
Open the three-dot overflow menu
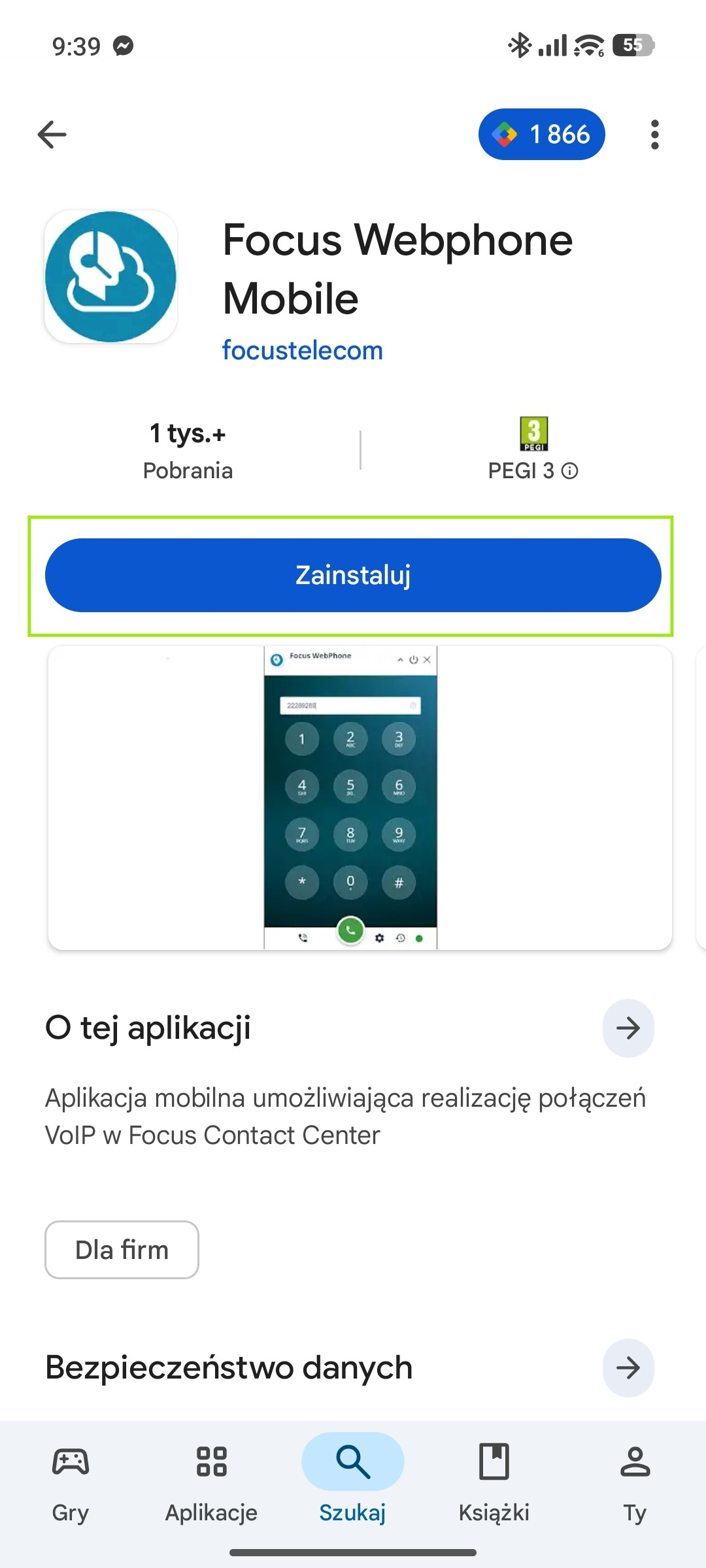654,135
